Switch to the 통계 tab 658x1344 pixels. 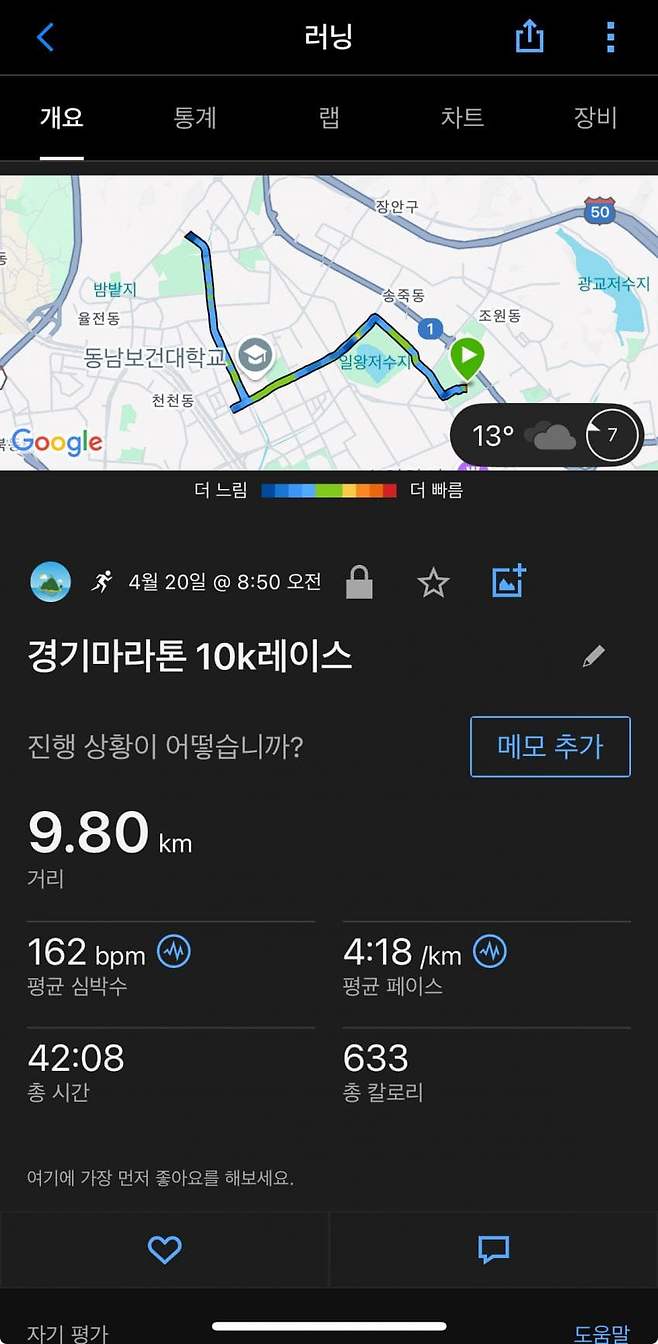coord(195,118)
